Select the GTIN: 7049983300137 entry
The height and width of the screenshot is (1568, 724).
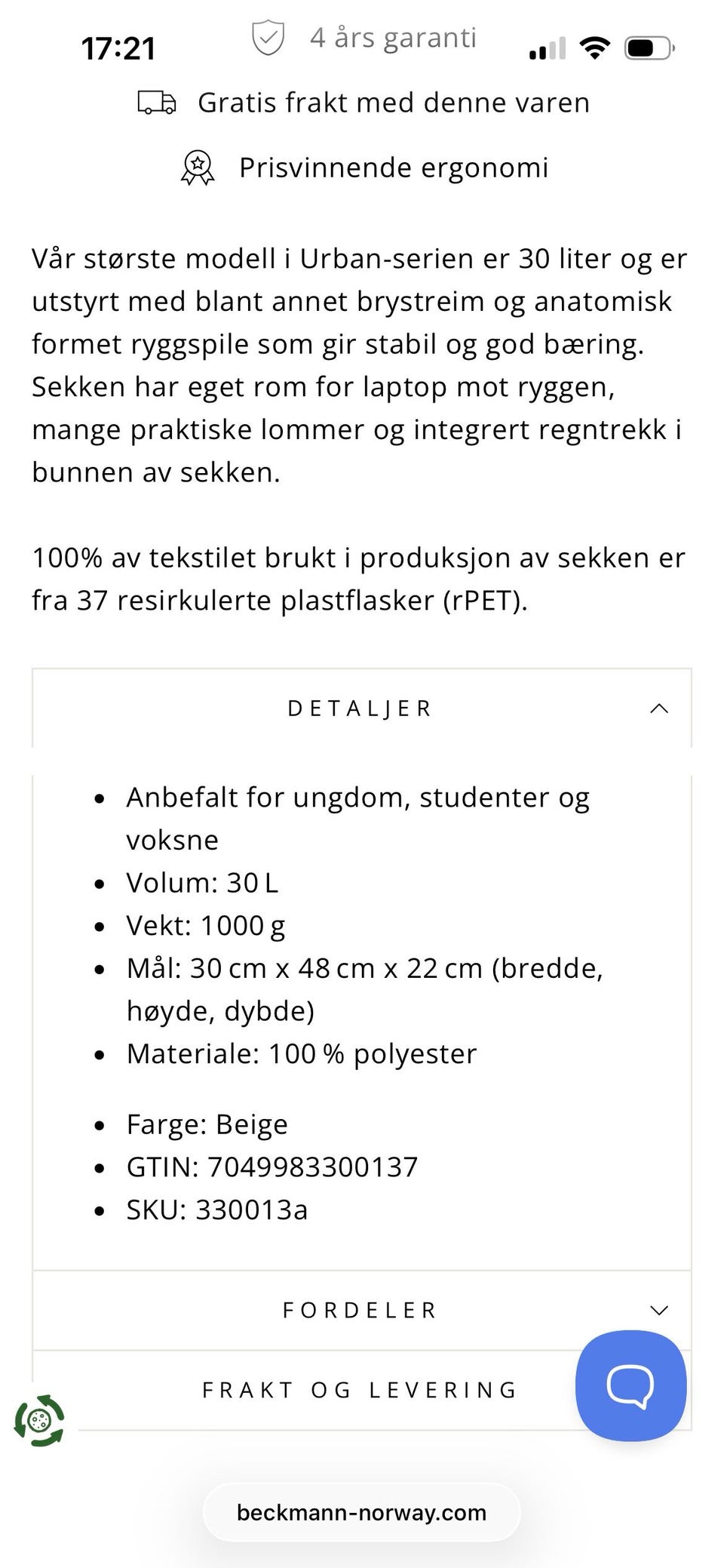(273, 1166)
